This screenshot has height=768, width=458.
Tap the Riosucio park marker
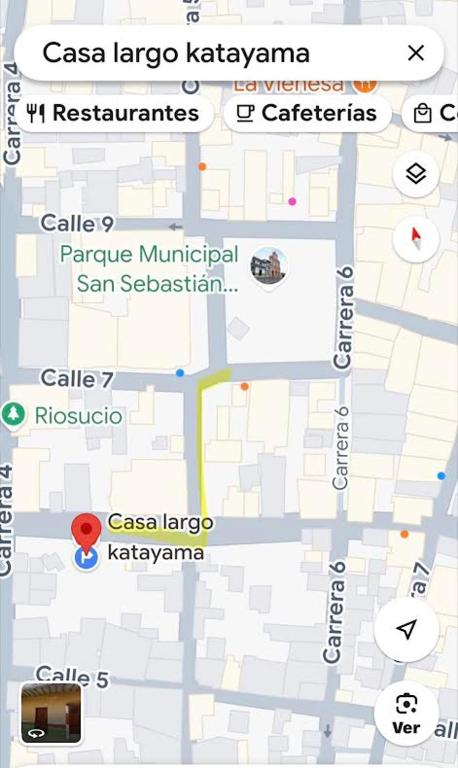pos(13,414)
